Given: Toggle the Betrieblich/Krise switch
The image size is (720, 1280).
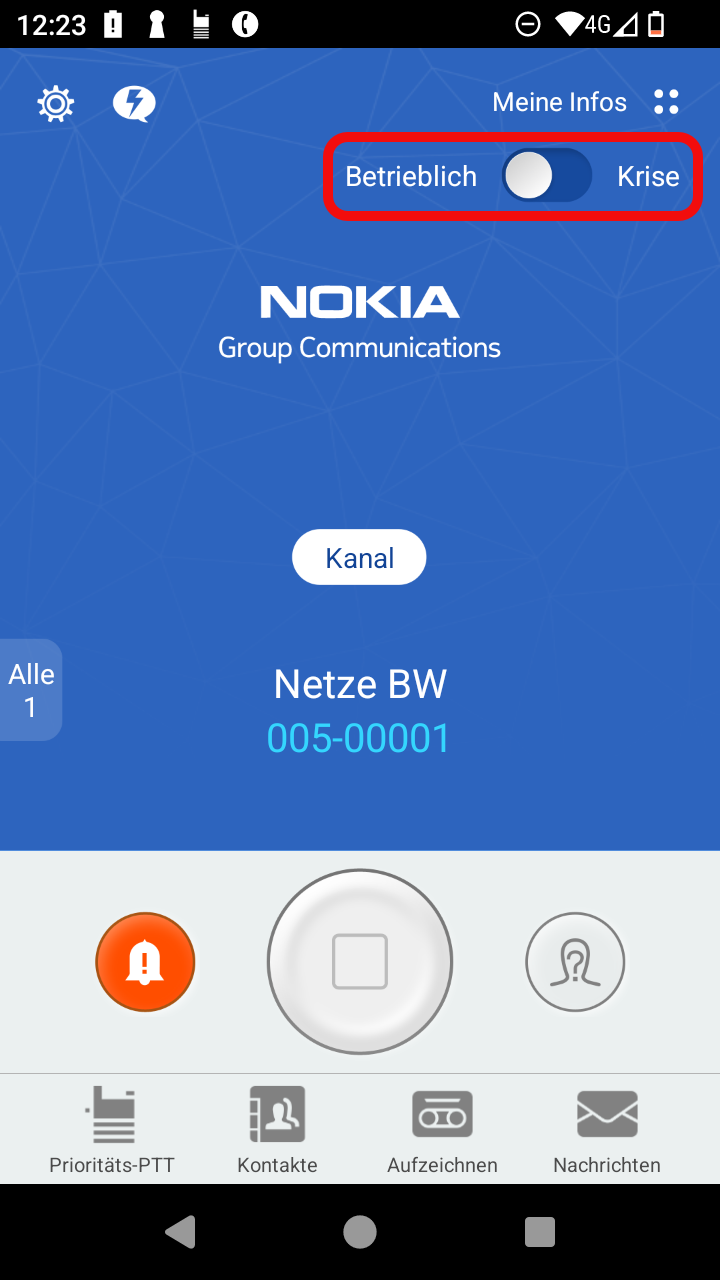Looking at the screenshot, I should [x=547, y=175].
